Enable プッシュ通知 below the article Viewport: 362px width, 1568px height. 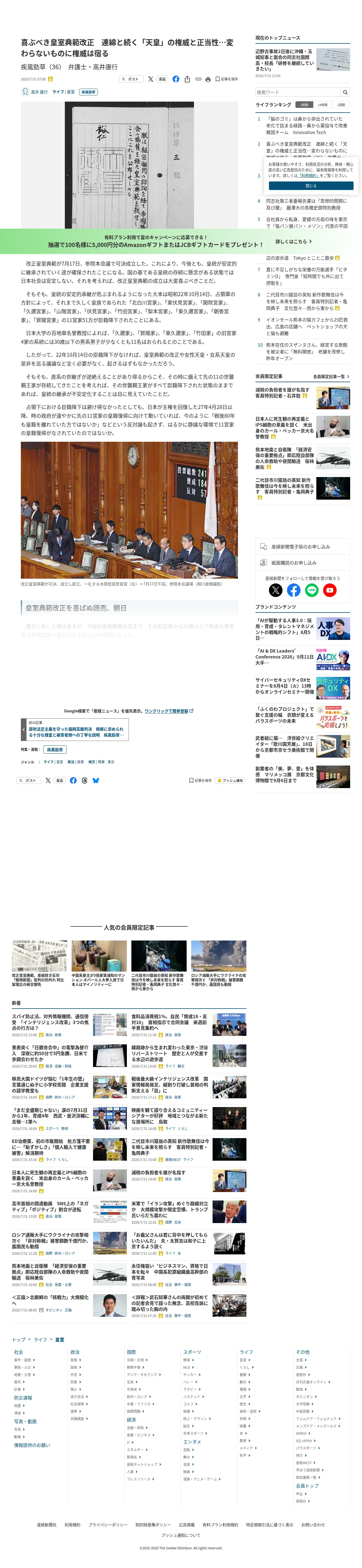[x=230, y=780]
